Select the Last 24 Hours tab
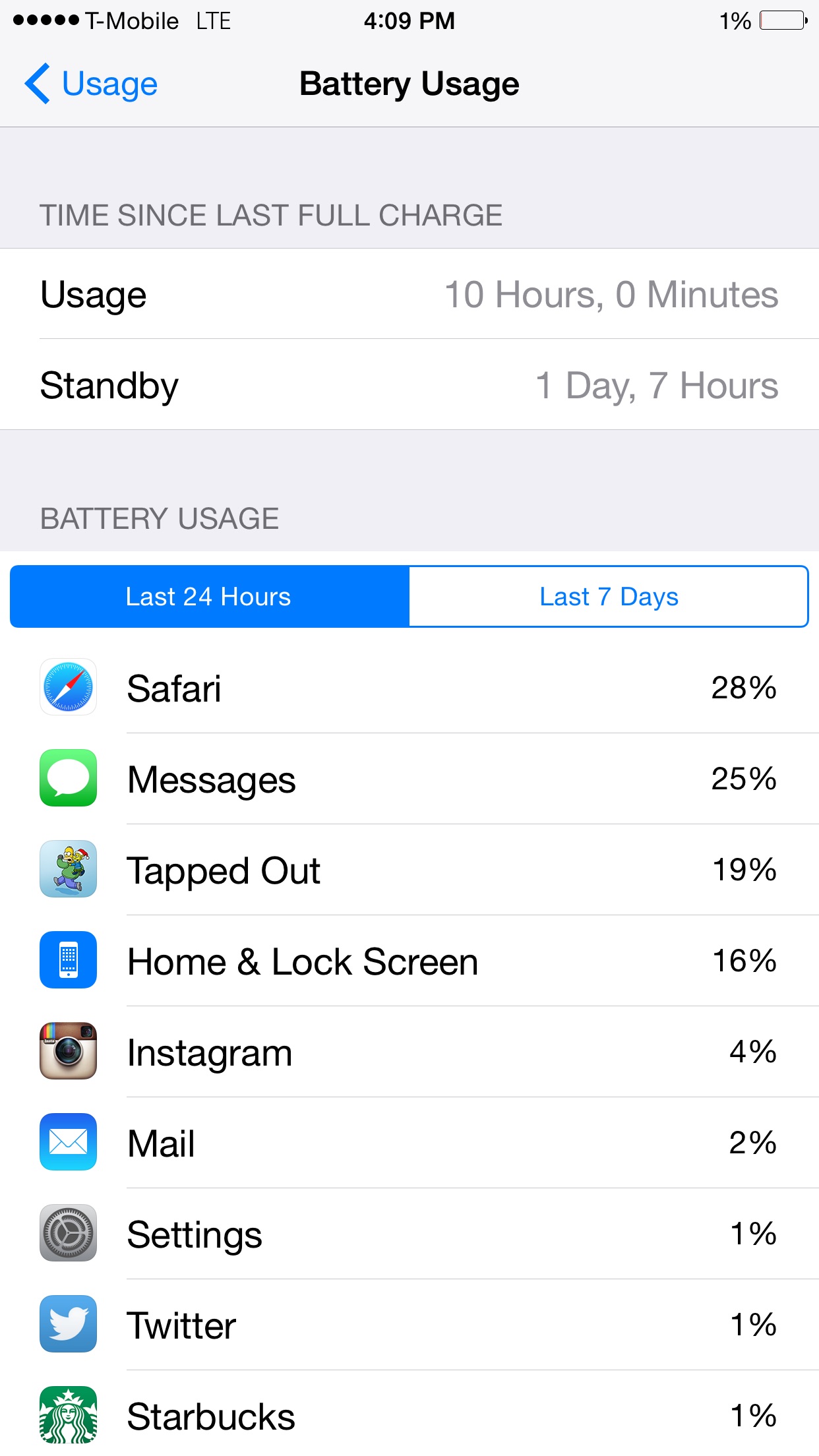This screenshot has width=819, height=1456. [210, 596]
